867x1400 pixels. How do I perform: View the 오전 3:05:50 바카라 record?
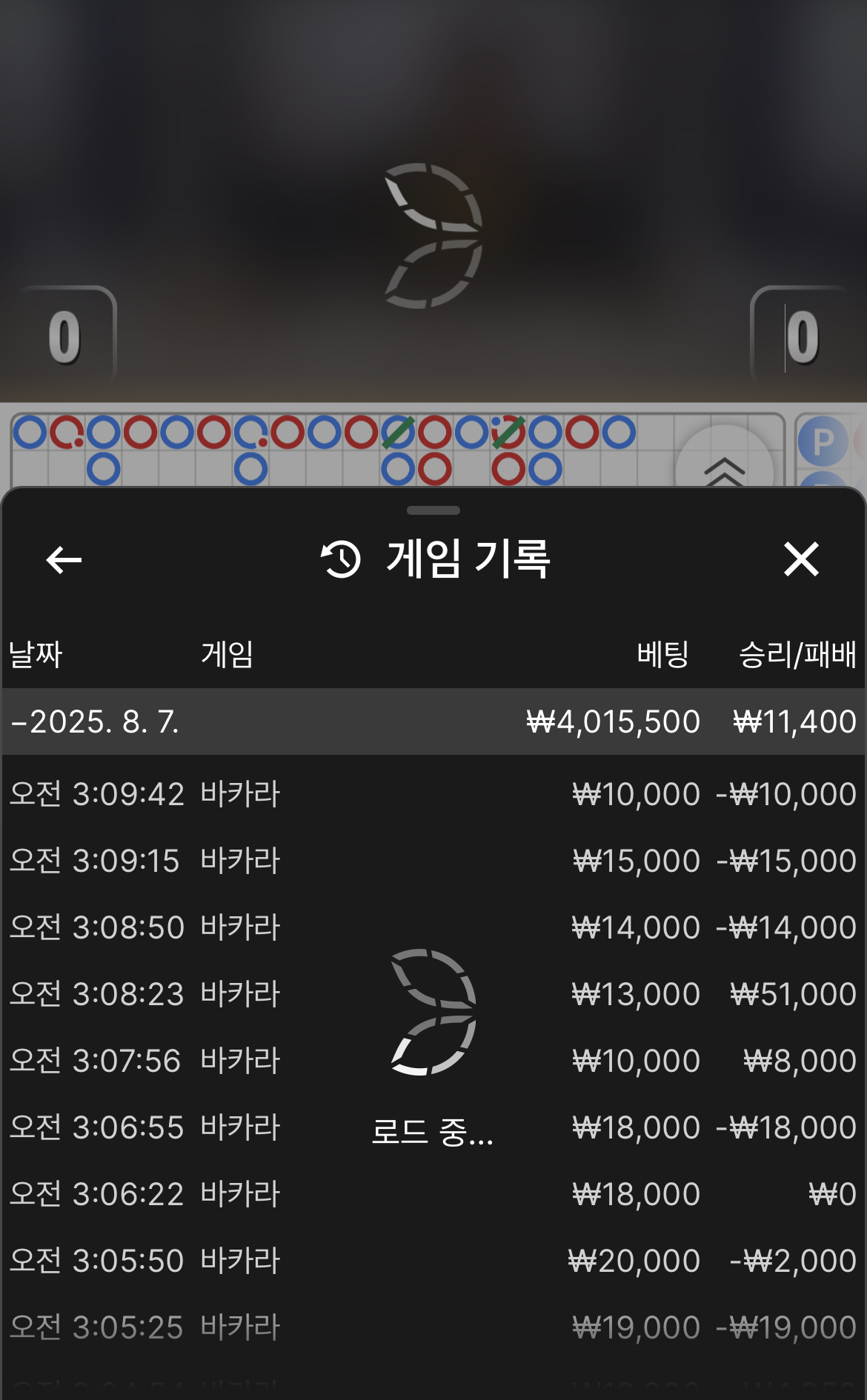coord(433,1261)
